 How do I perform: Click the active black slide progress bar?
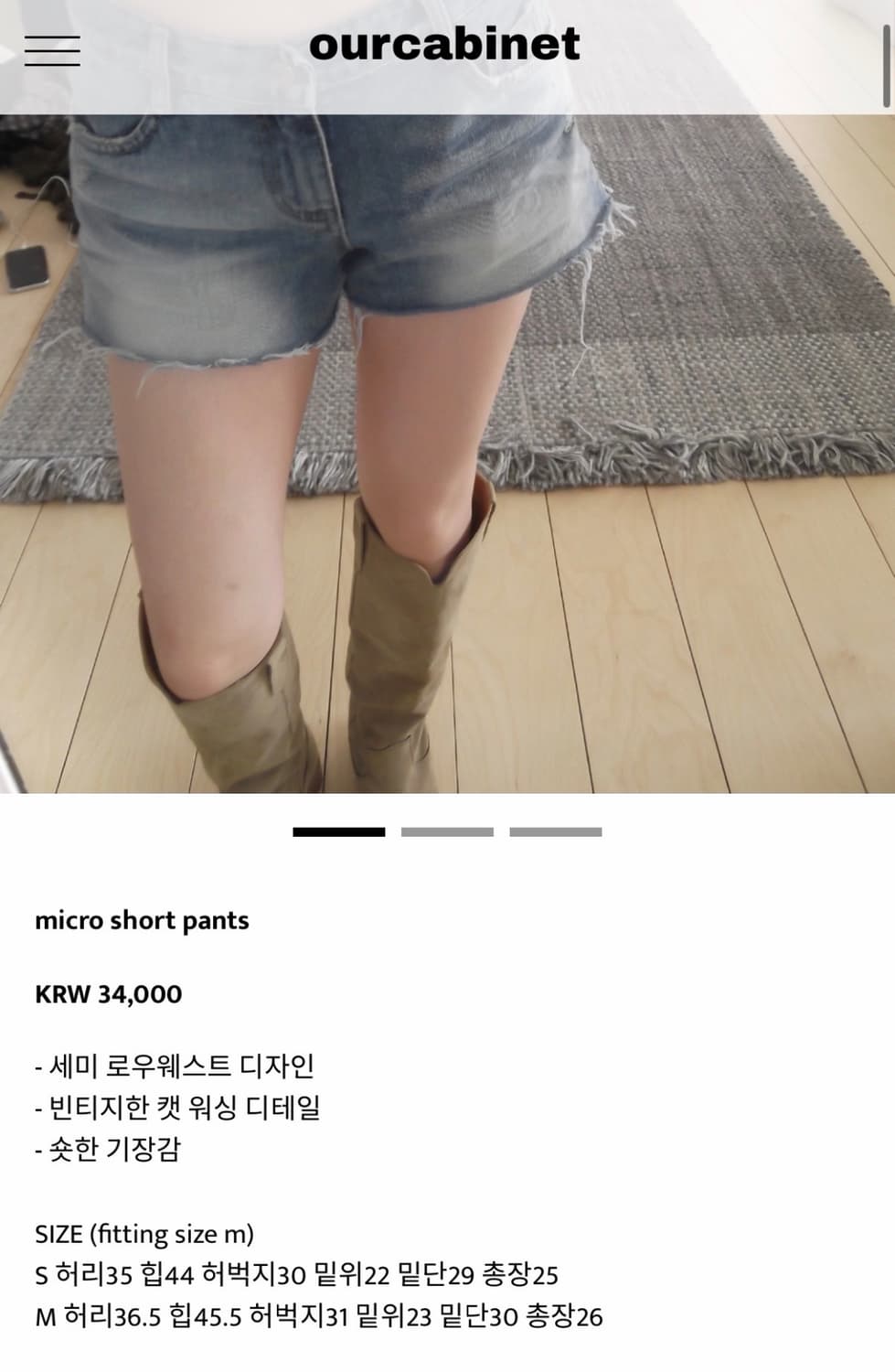pos(338,832)
